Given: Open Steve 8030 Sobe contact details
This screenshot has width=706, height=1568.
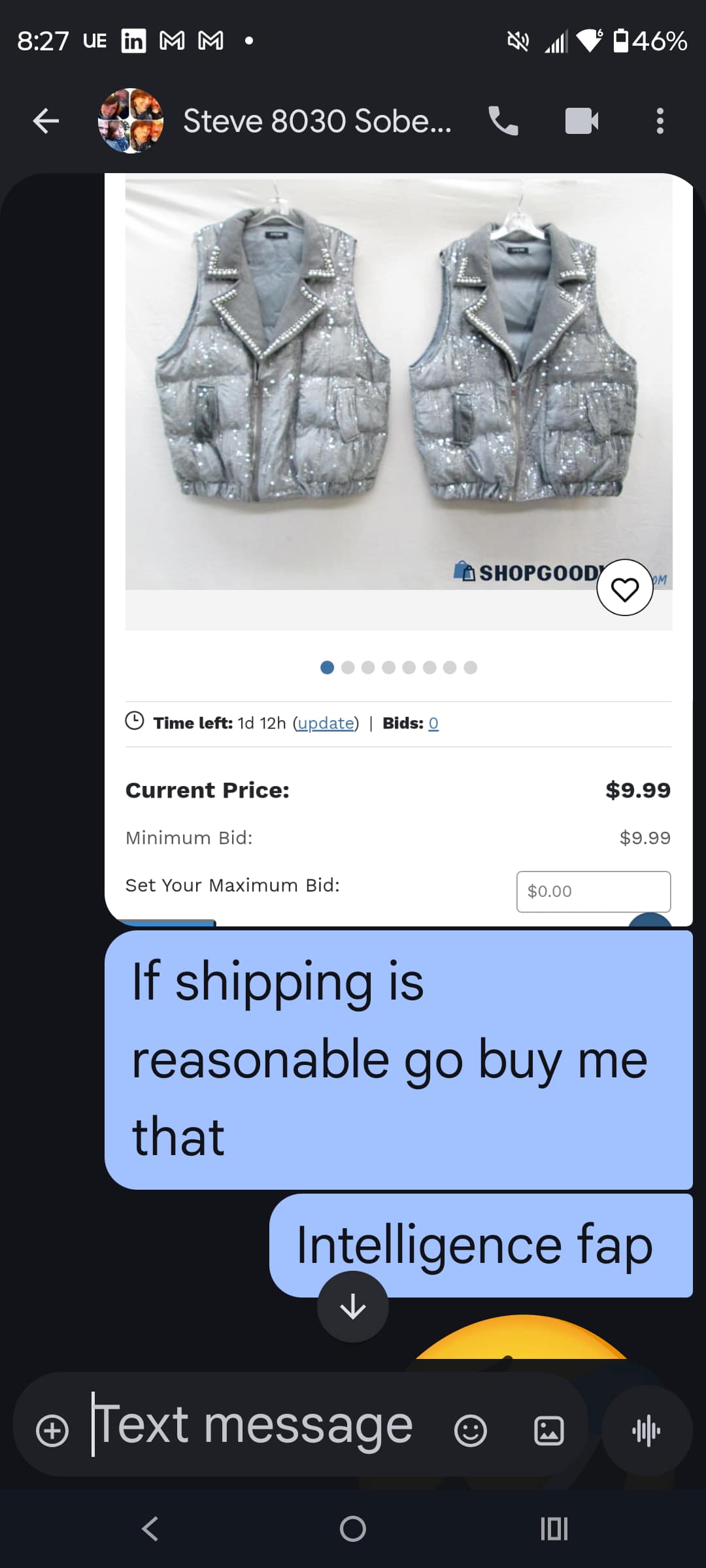Looking at the screenshot, I should tap(317, 121).
